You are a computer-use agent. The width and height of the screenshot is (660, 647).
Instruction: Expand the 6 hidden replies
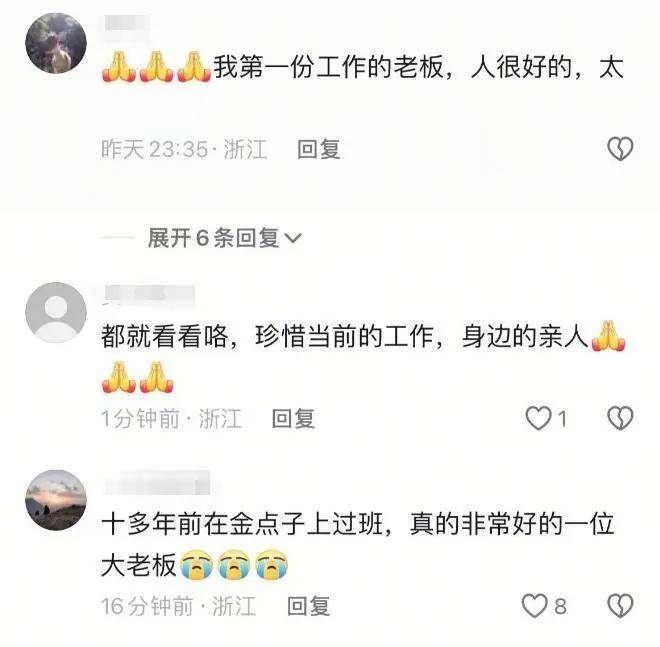point(224,238)
